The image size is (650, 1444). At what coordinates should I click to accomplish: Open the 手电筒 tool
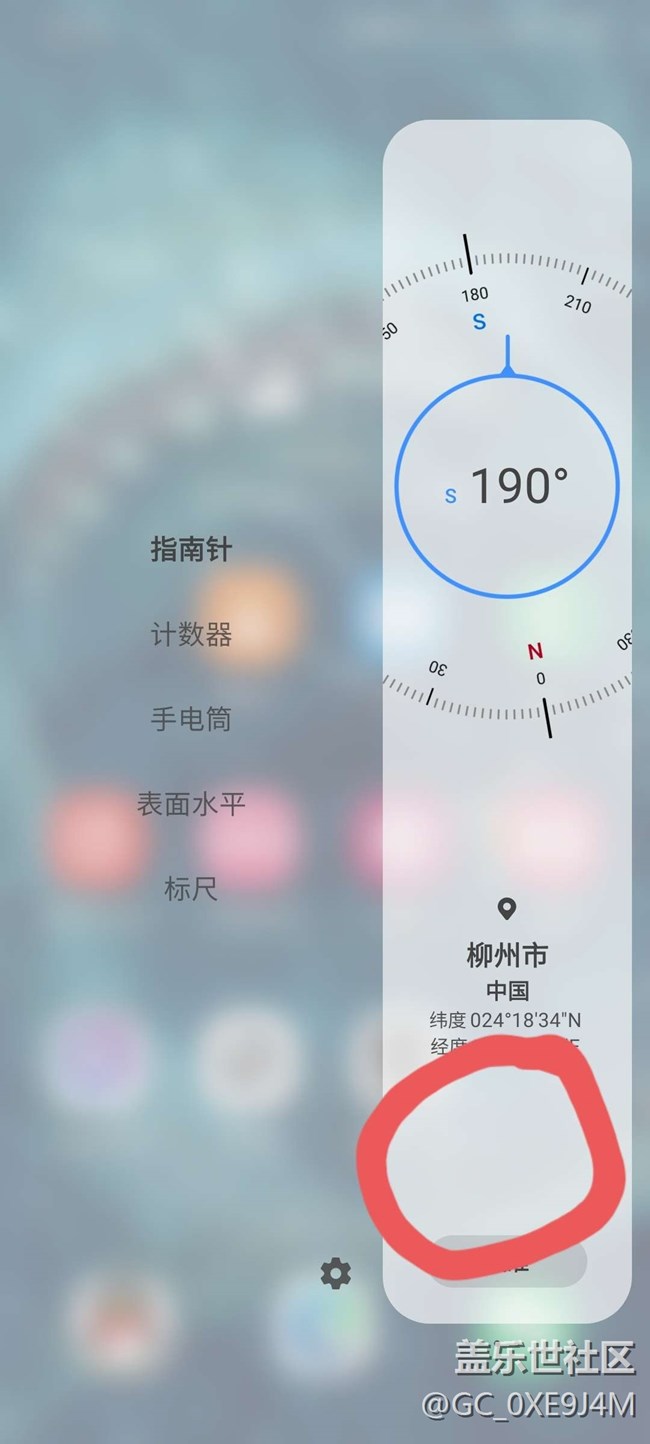(x=191, y=719)
